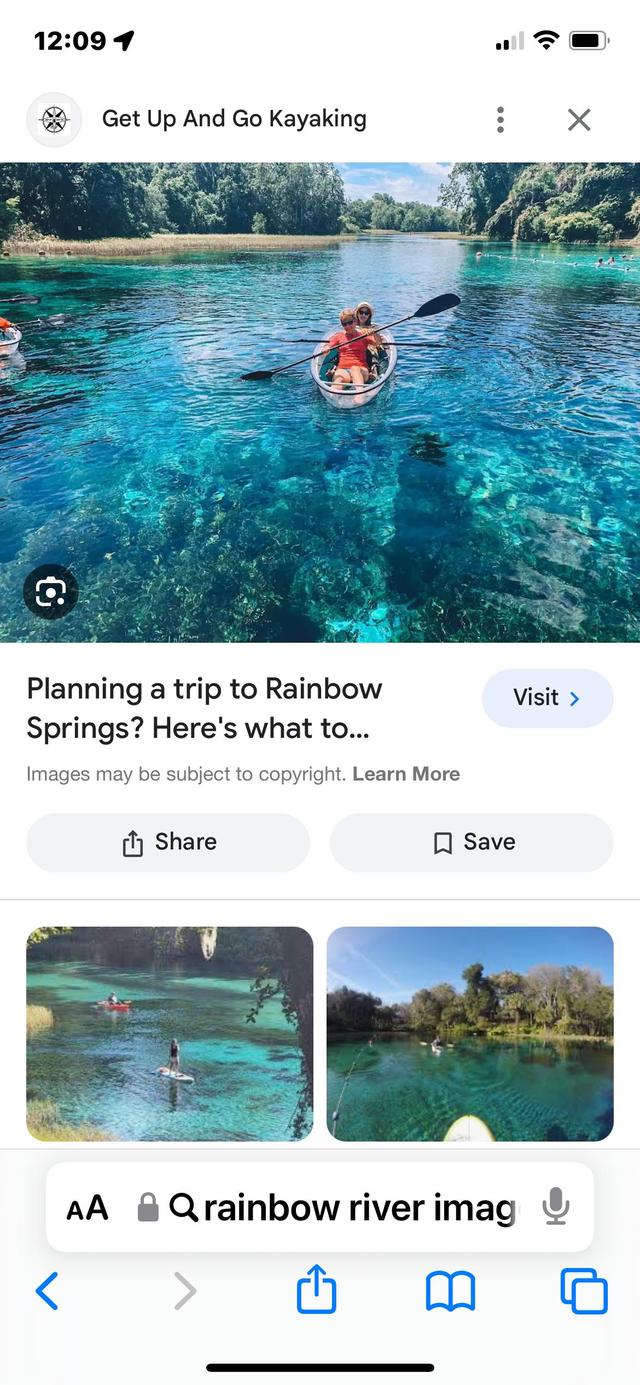Open Safari bookmarks
This screenshot has height=1385, width=640.
tap(450, 1291)
